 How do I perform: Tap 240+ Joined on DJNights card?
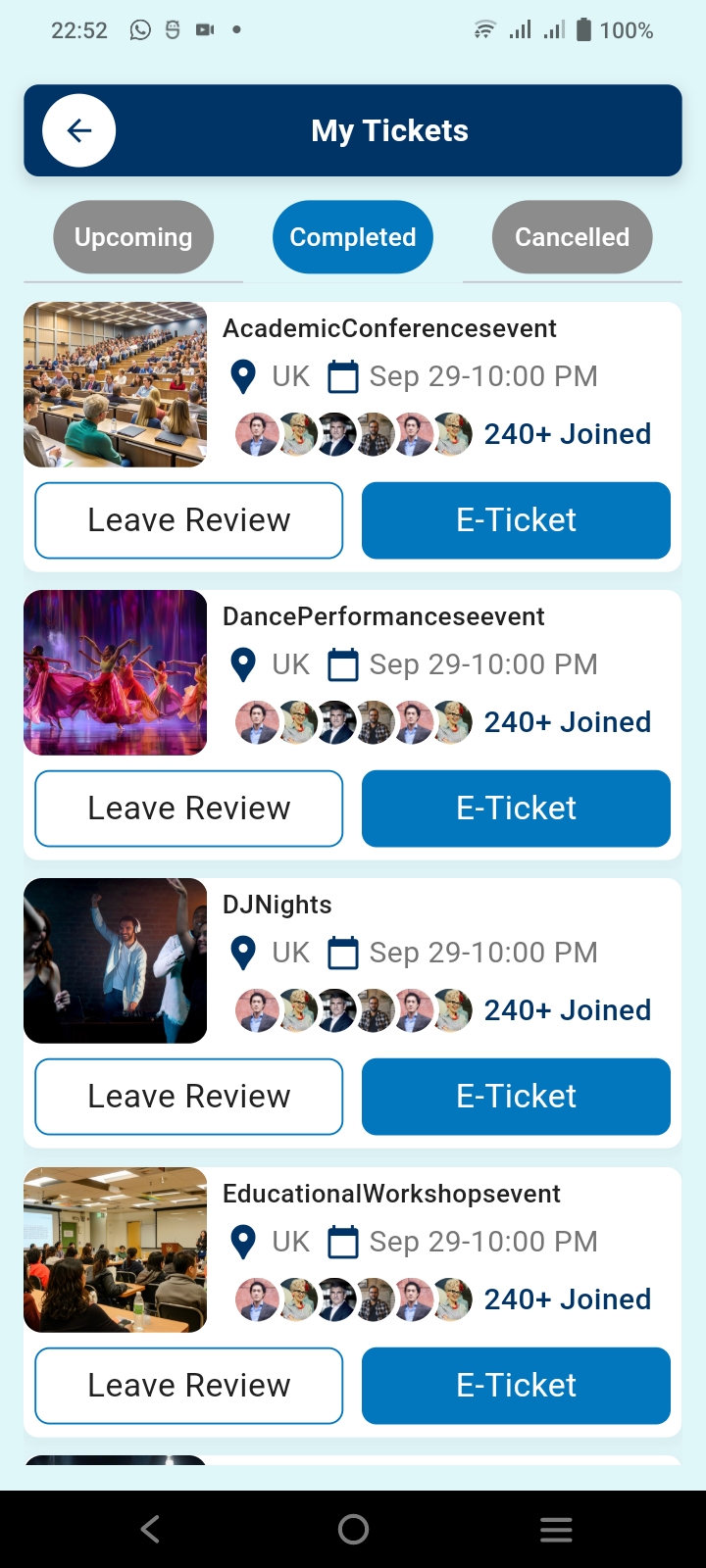[567, 1009]
